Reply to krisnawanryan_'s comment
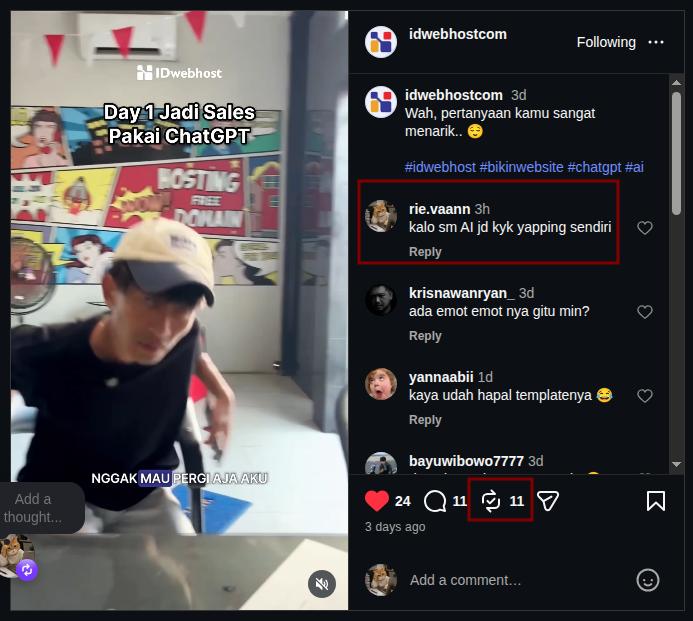693x621 pixels. coord(425,335)
